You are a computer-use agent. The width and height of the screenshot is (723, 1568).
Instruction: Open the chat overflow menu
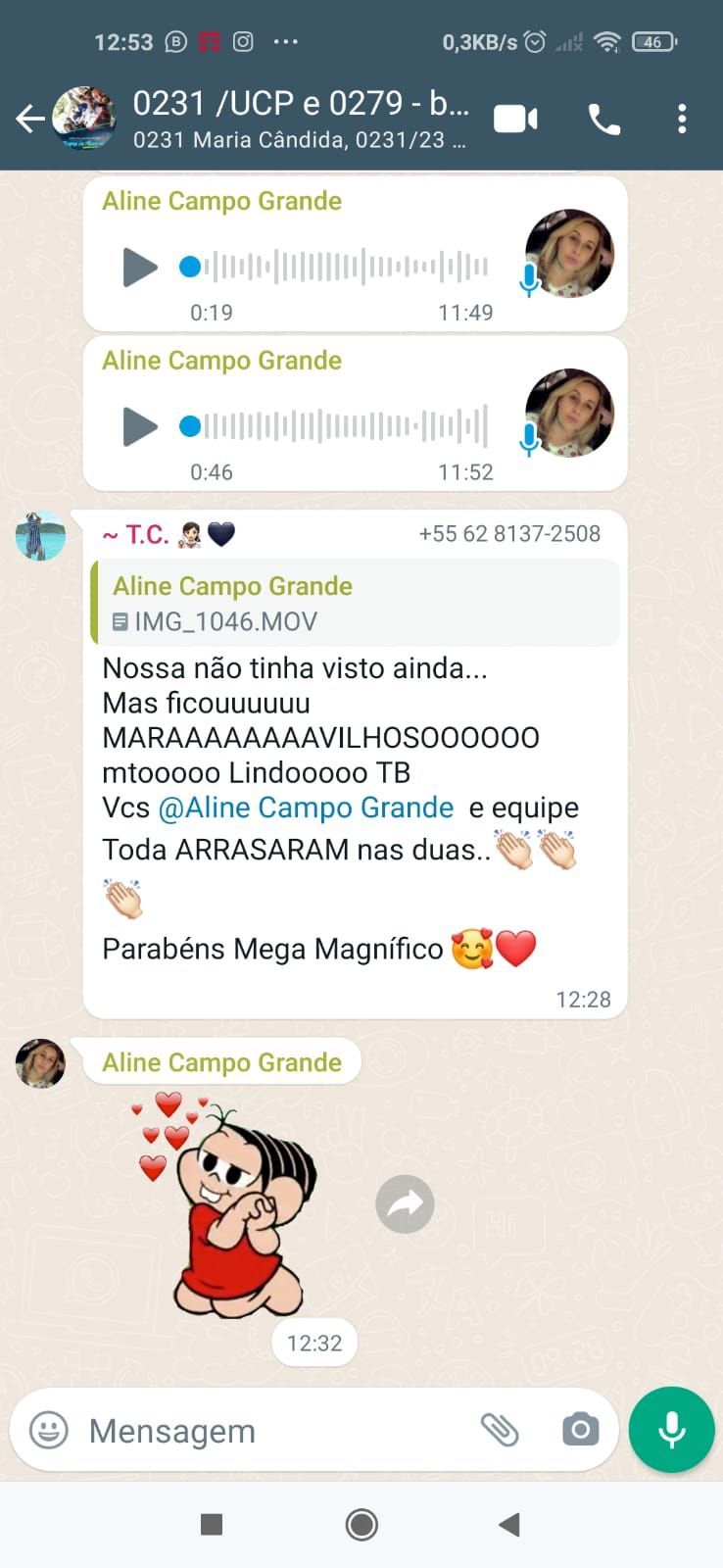click(x=682, y=120)
